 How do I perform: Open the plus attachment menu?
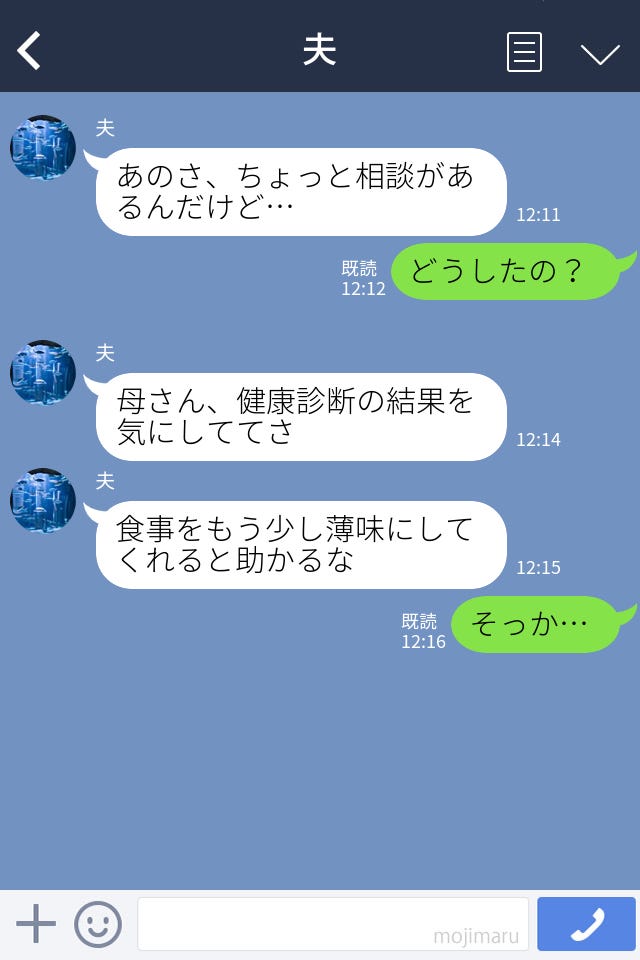36,924
